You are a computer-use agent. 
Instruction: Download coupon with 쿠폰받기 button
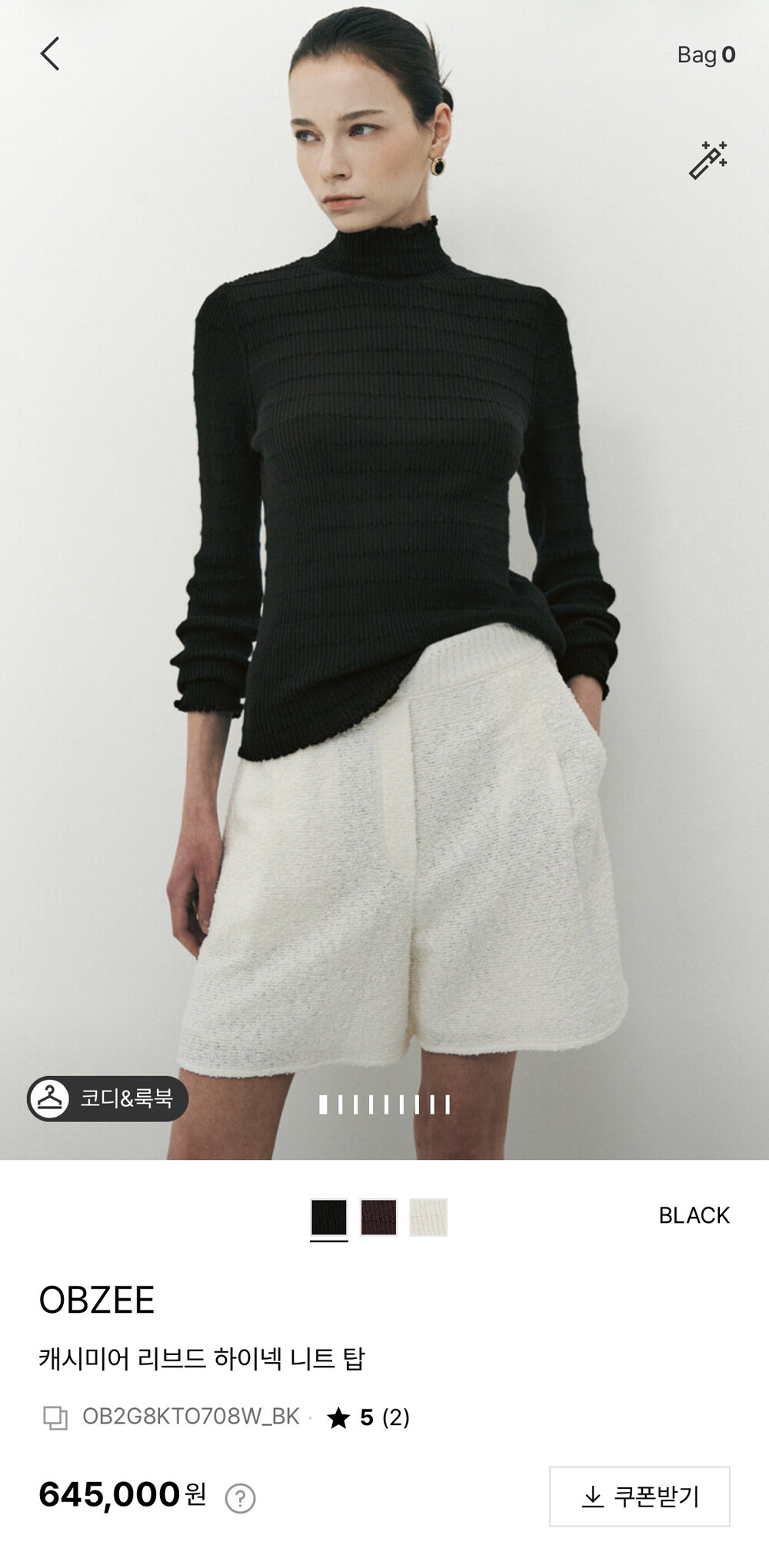click(640, 1497)
